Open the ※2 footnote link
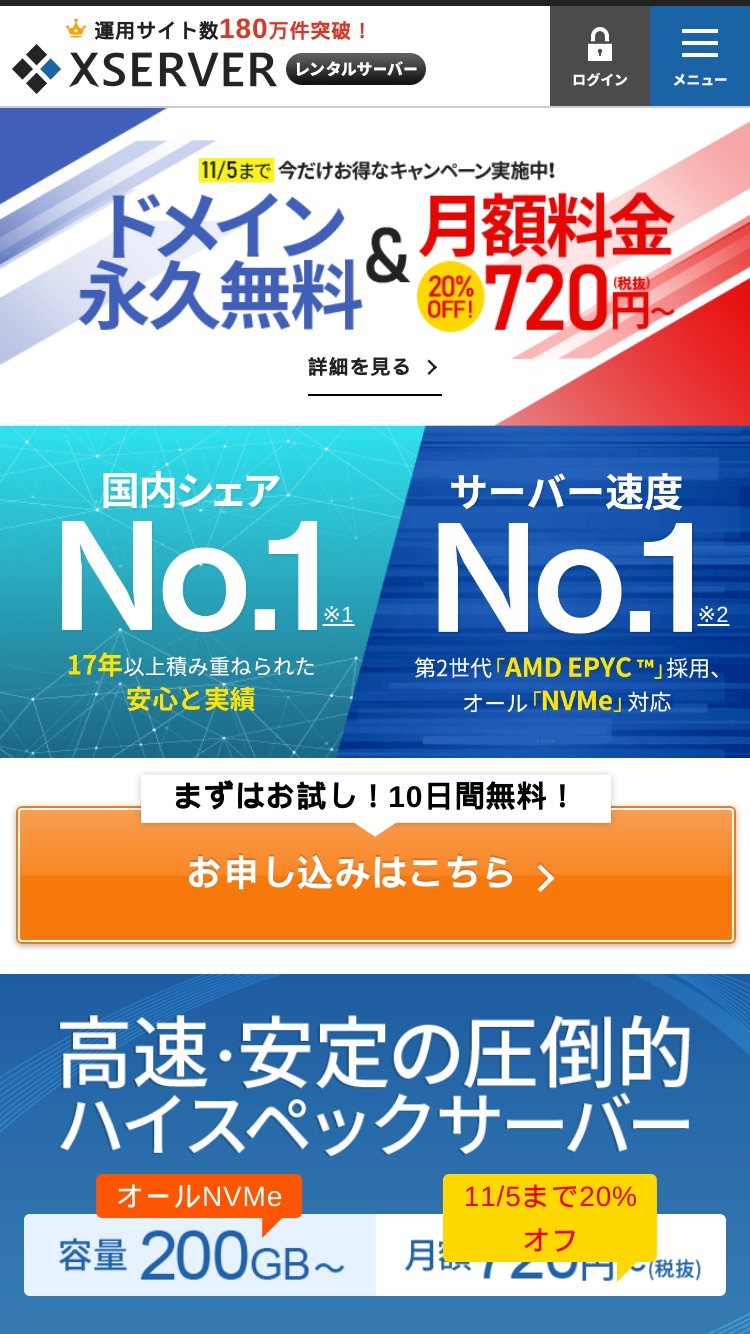Image resolution: width=750 pixels, height=1334 pixels. [713, 615]
